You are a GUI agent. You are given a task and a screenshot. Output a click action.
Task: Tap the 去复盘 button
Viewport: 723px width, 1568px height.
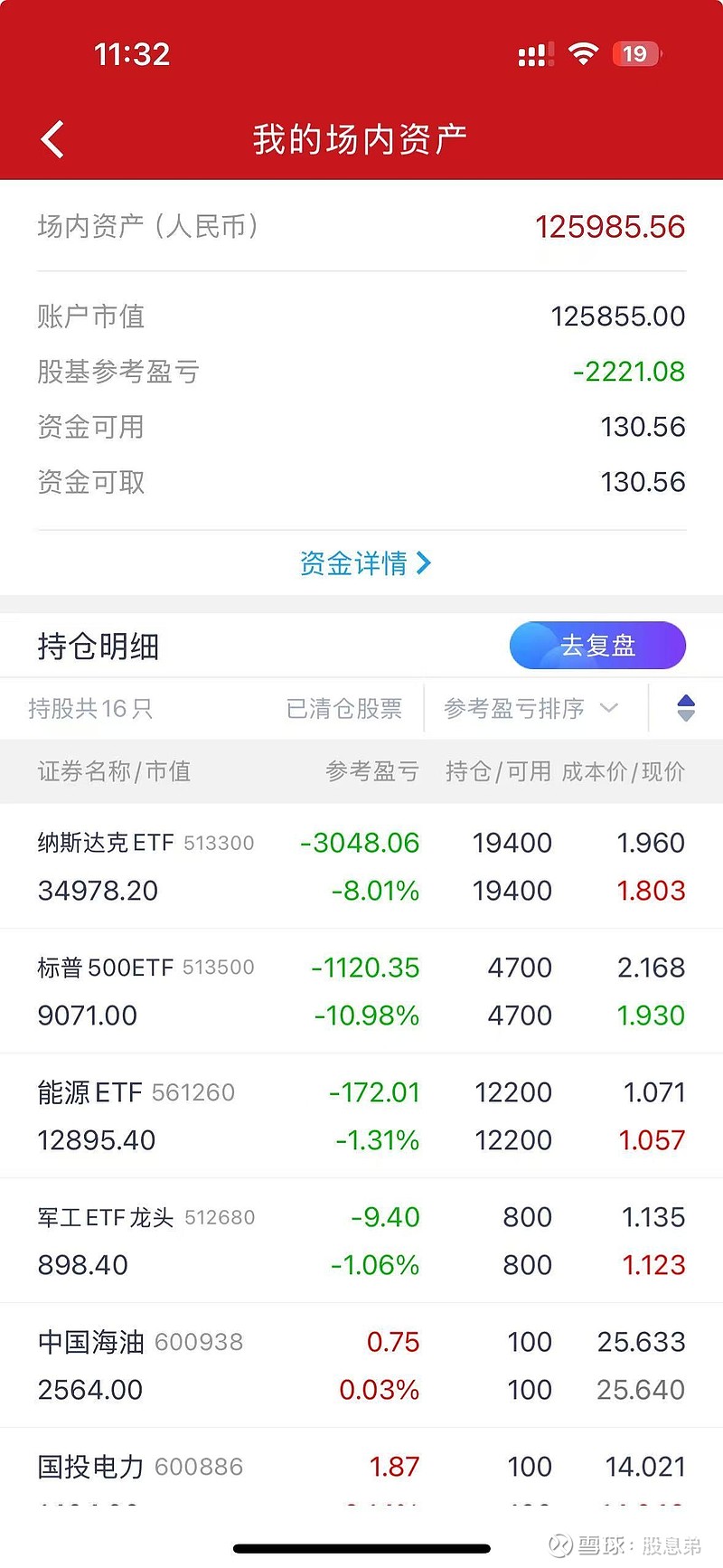(x=597, y=646)
